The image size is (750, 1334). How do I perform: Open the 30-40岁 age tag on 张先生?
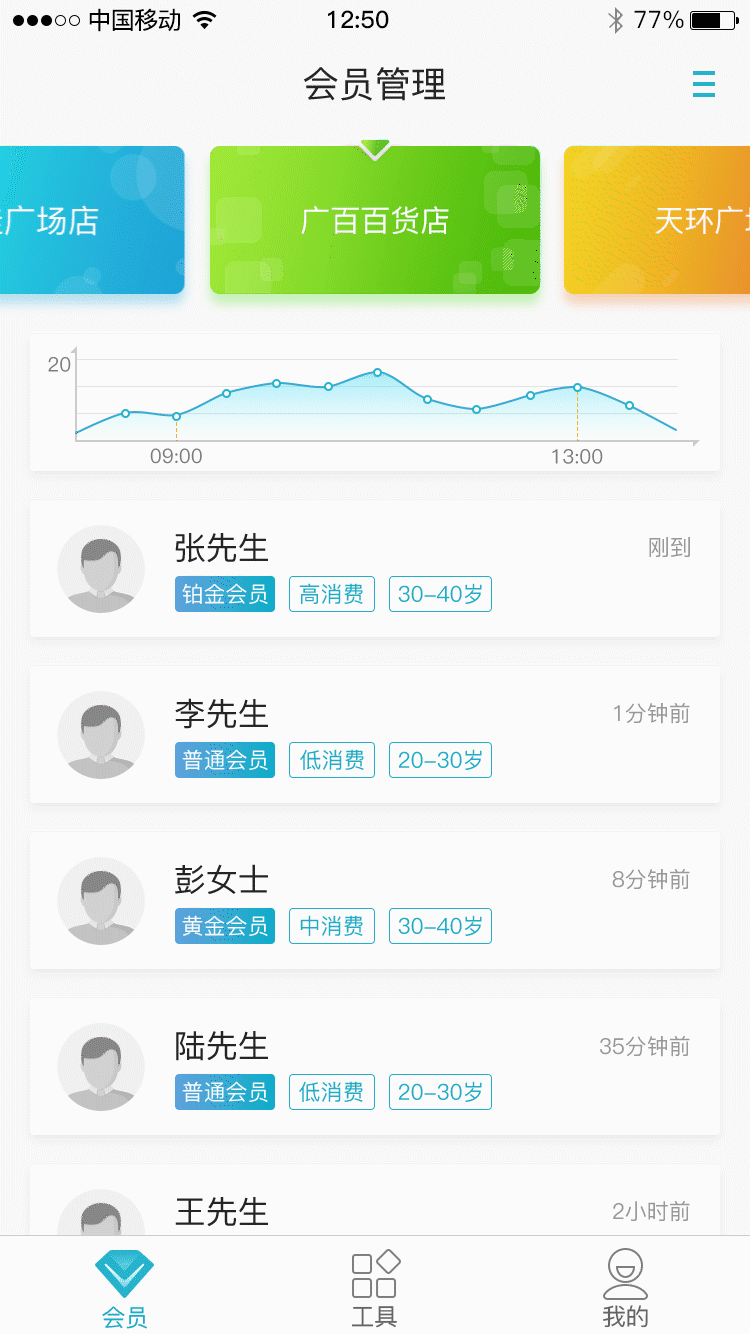click(x=440, y=593)
